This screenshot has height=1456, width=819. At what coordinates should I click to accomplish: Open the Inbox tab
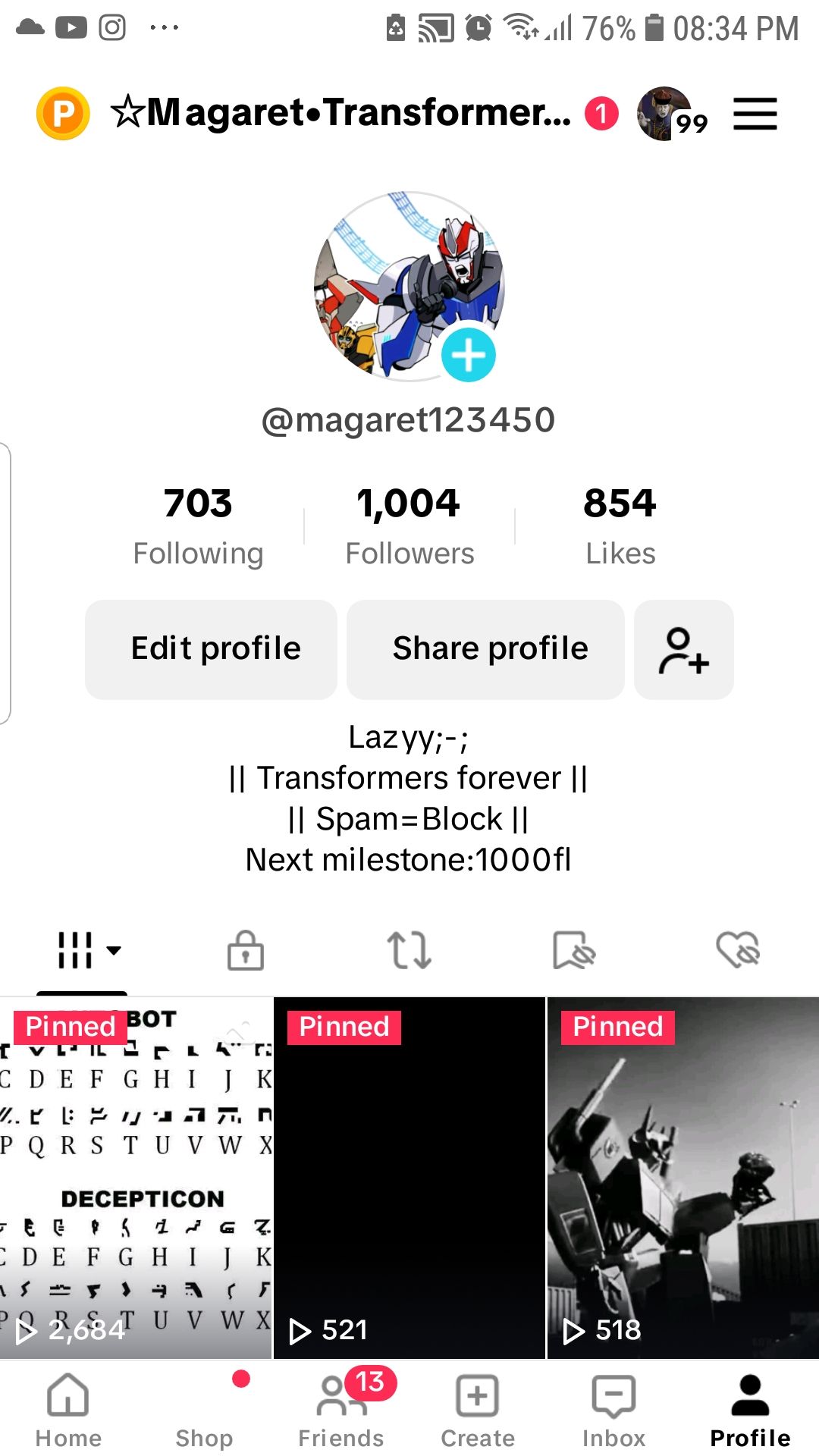(x=613, y=1410)
